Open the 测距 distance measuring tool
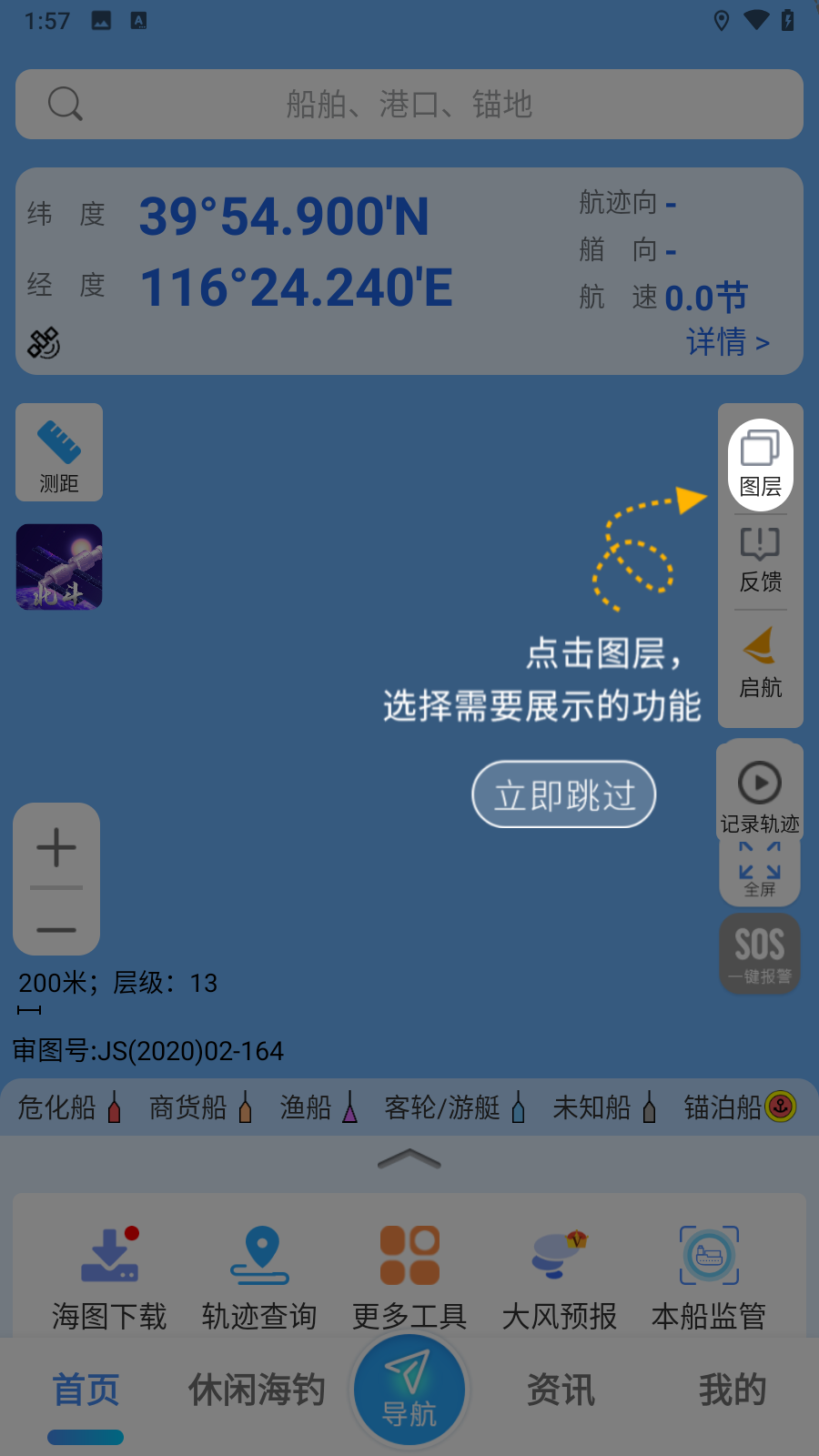Image resolution: width=819 pixels, height=1456 pixels. point(59,453)
